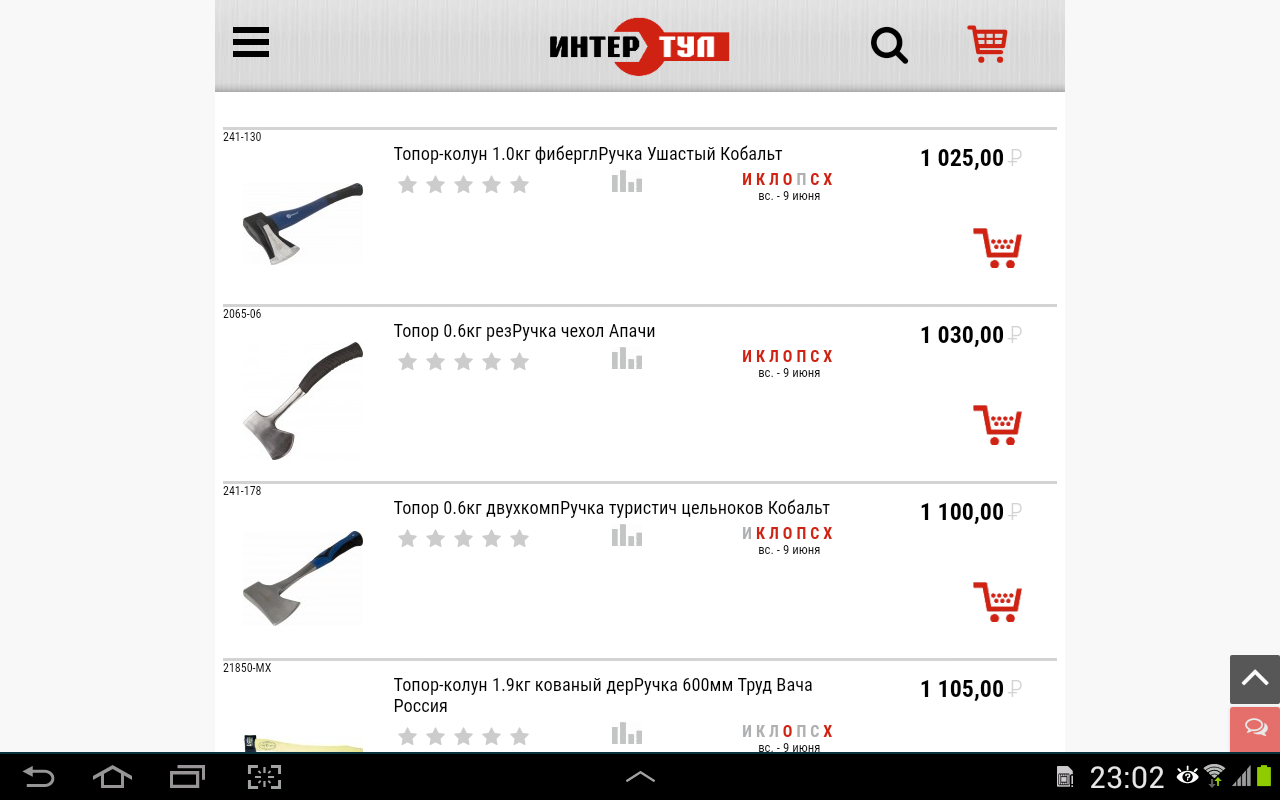The width and height of the screenshot is (1280, 800).
Task: Open Топор 0.6кг двухкомп Ручка туристич цельноков Кобальт
Action: click(x=611, y=508)
